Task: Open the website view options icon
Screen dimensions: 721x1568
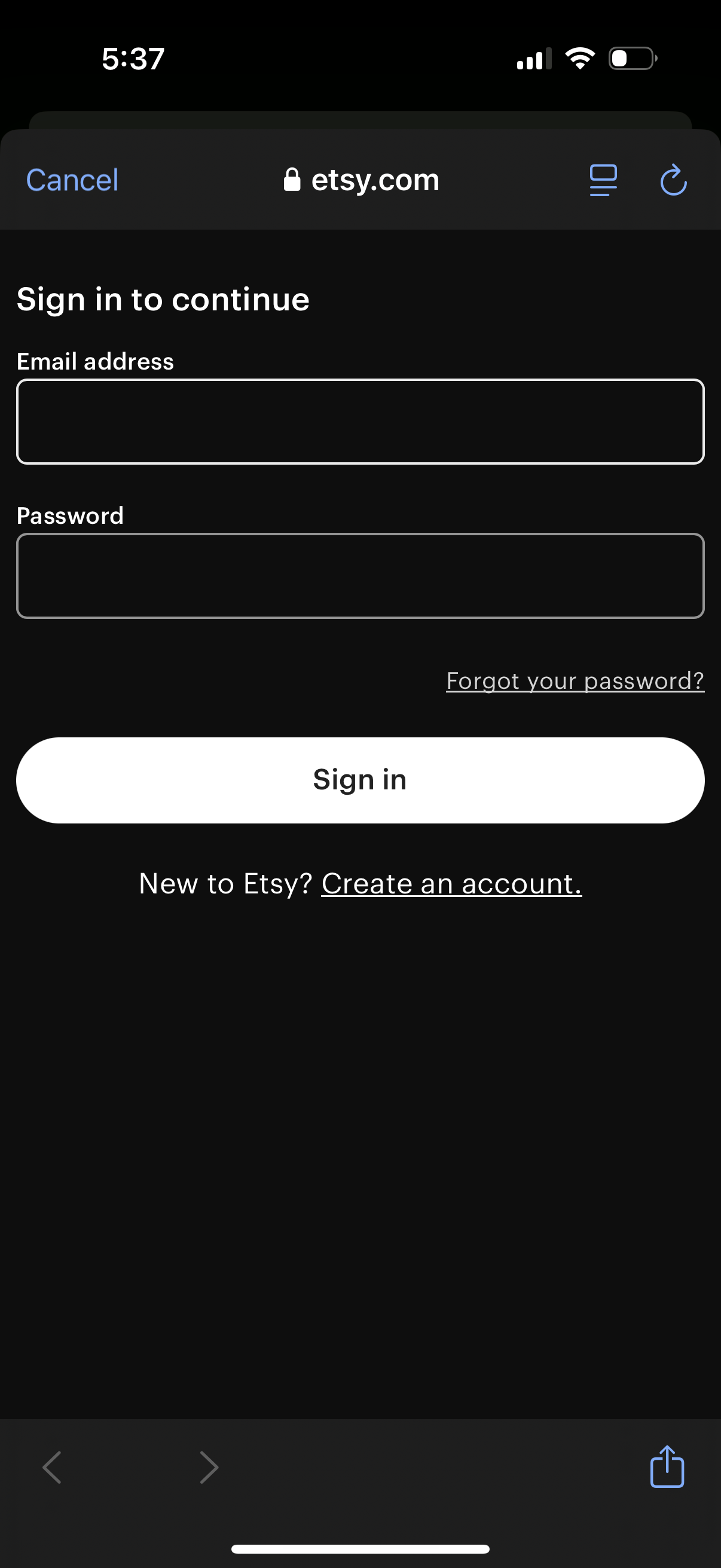Action: click(x=603, y=179)
